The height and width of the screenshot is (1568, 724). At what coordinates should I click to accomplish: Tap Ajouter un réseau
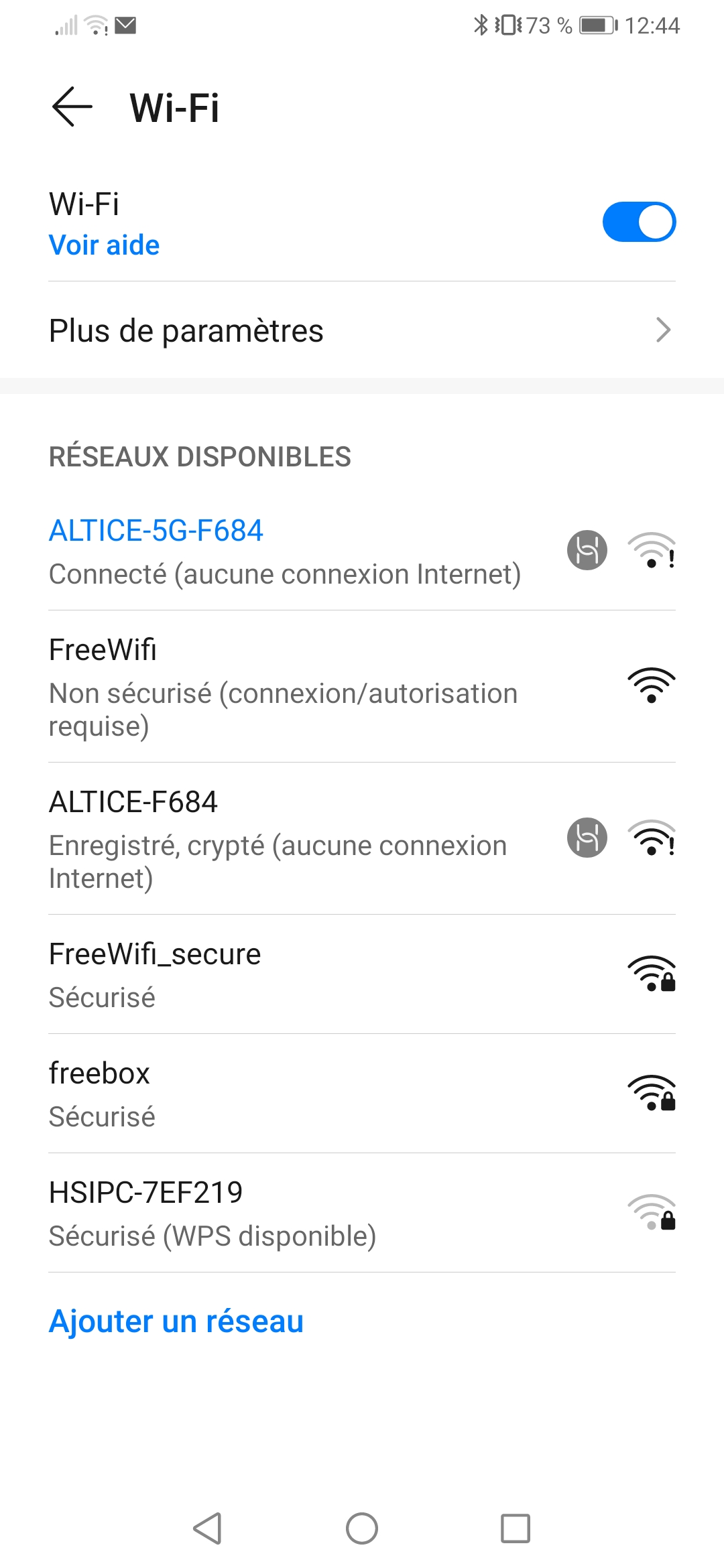click(176, 1321)
